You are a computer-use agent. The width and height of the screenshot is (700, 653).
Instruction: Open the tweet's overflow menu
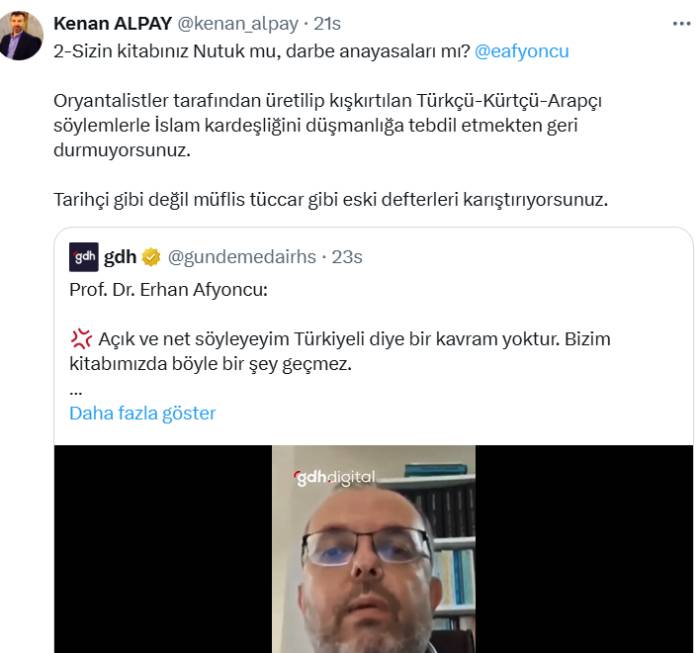pyautogui.click(x=680, y=23)
